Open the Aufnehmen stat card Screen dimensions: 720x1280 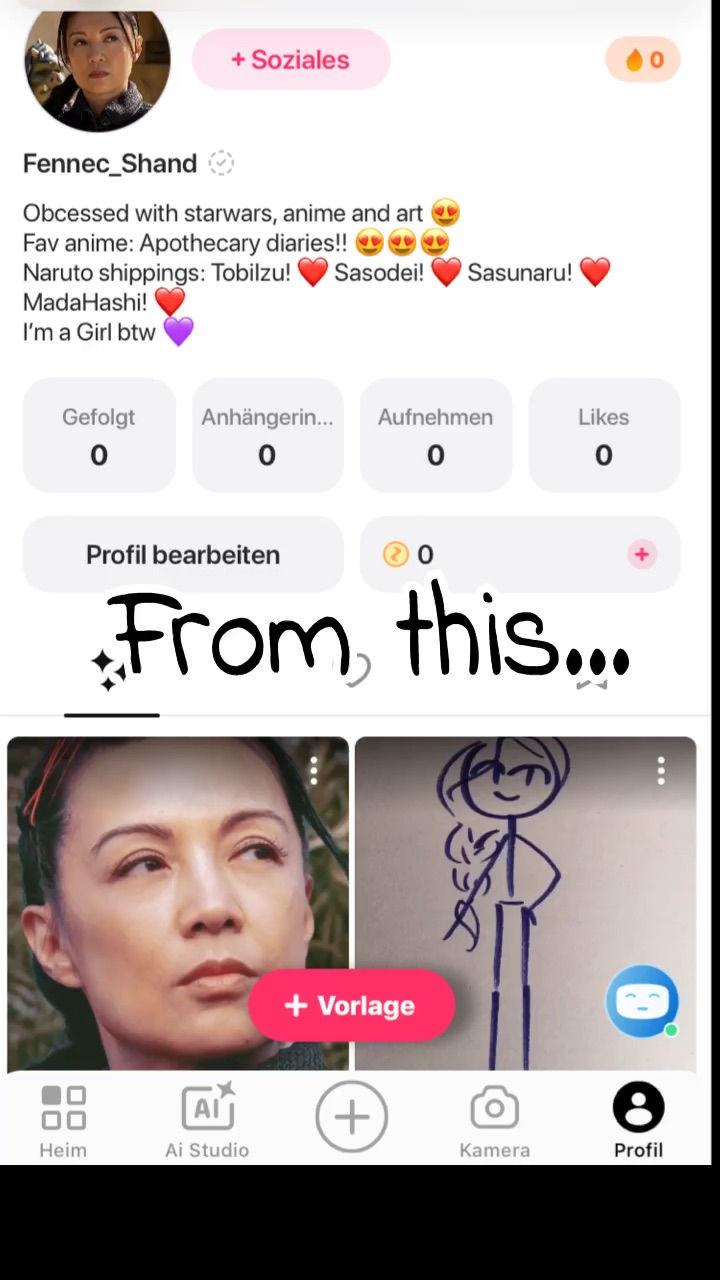[x=435, y=436]
